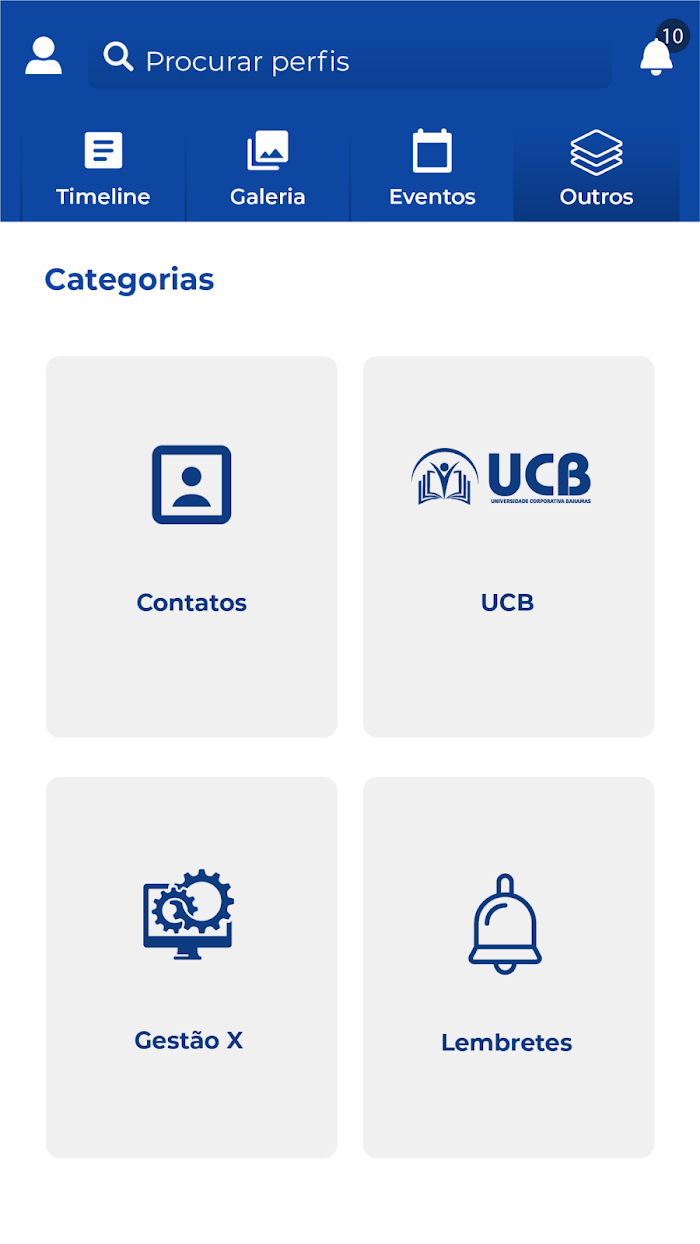Screen dimensions: 700x1244
Task: Go to the Galeria tab
Action: [x=267, y=170]
